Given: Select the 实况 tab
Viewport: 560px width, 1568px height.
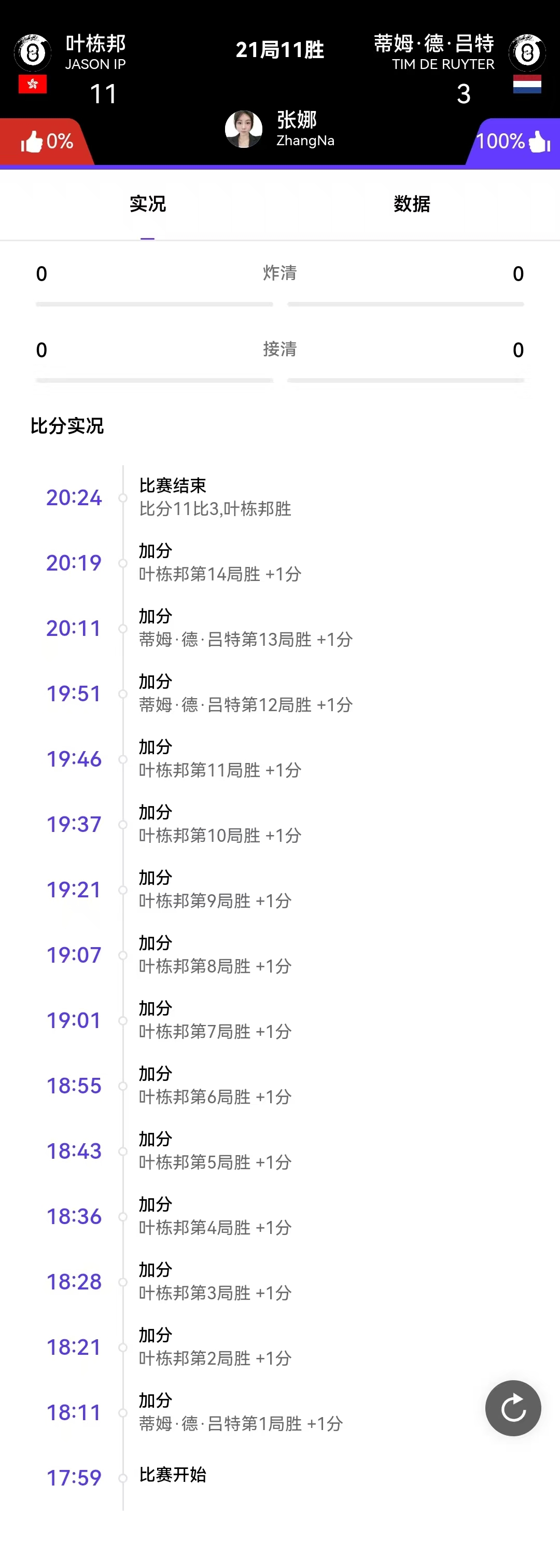Looking at the screenshot, I should pos(147,204).
